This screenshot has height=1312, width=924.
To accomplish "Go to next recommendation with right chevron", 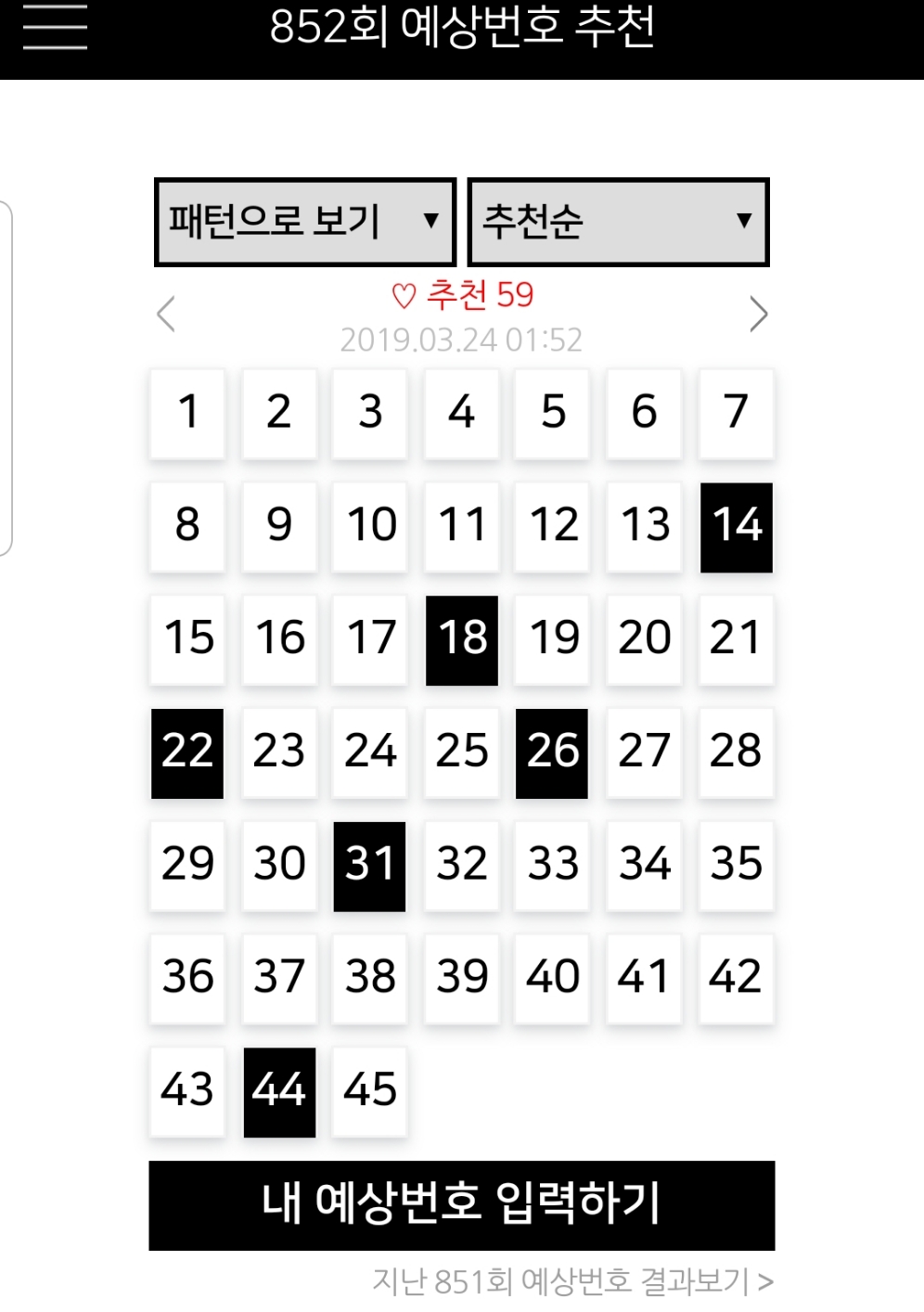I will (758, 315).
